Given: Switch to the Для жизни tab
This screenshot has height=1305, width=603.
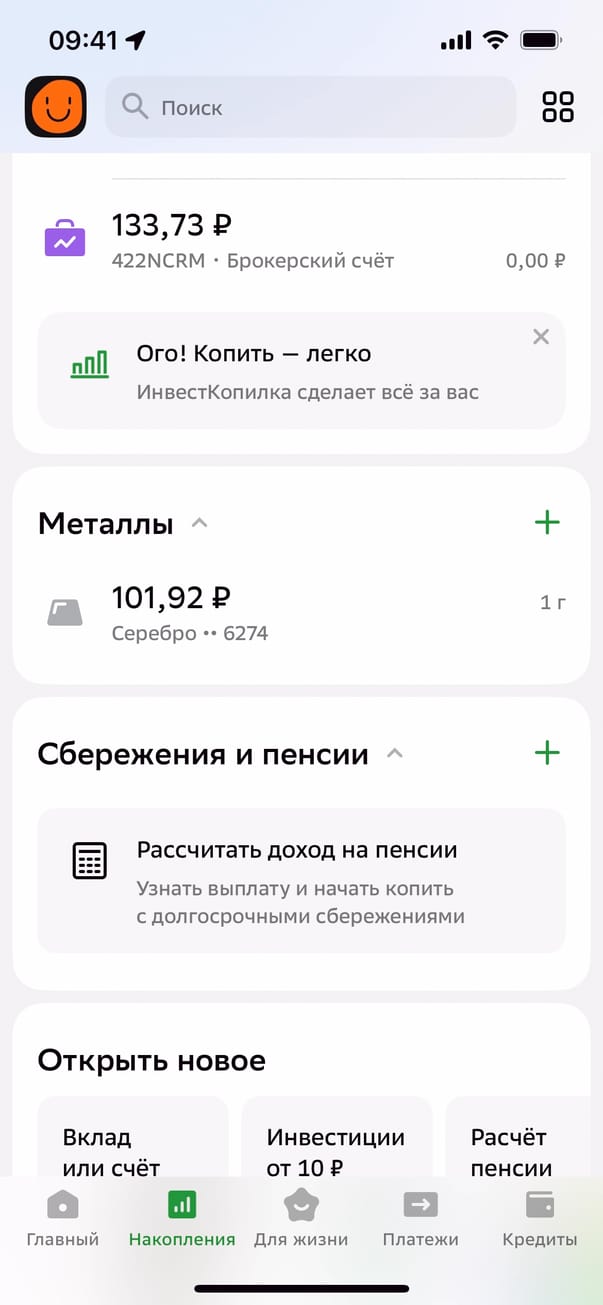Looking at the screenshot, I should coord(301,1219).
